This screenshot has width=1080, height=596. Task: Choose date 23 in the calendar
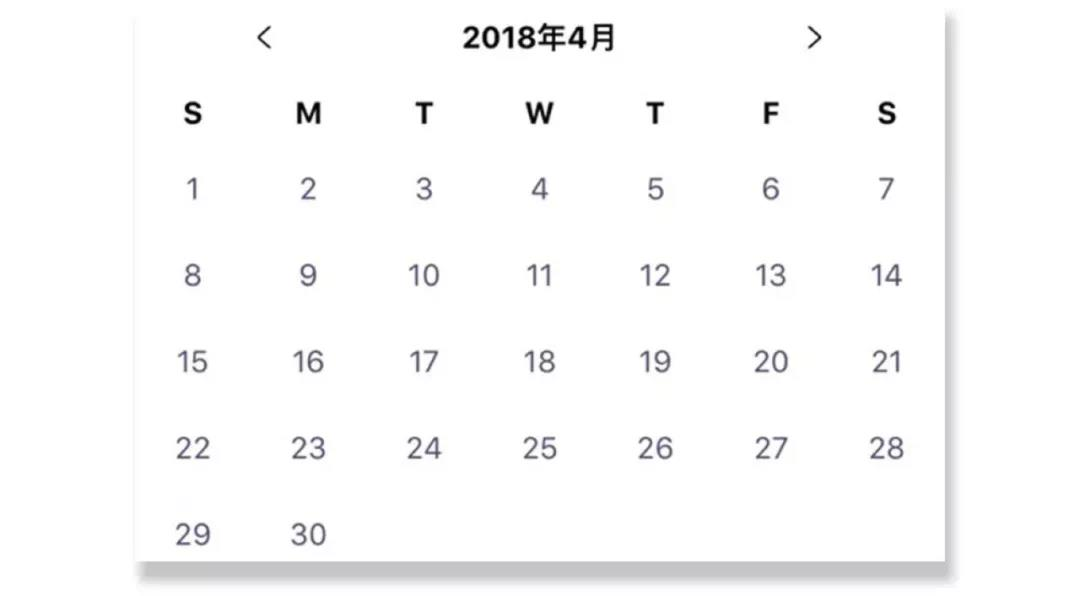pos(308,449)
